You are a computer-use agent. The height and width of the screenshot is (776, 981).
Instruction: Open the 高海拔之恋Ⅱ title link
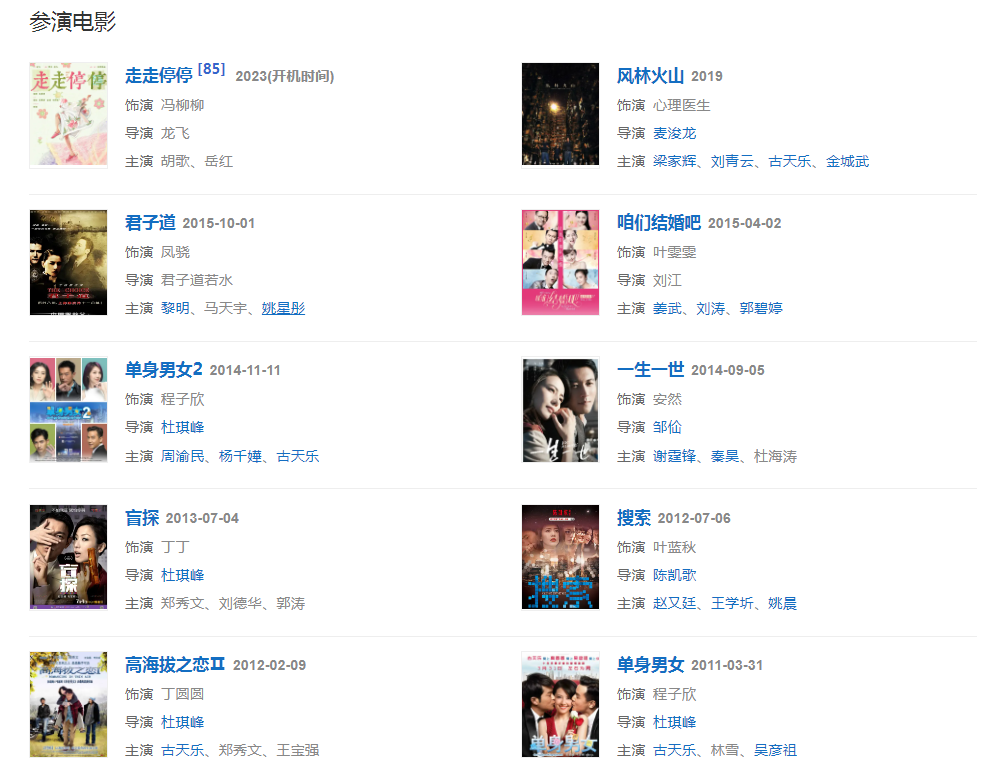(175, 665)
